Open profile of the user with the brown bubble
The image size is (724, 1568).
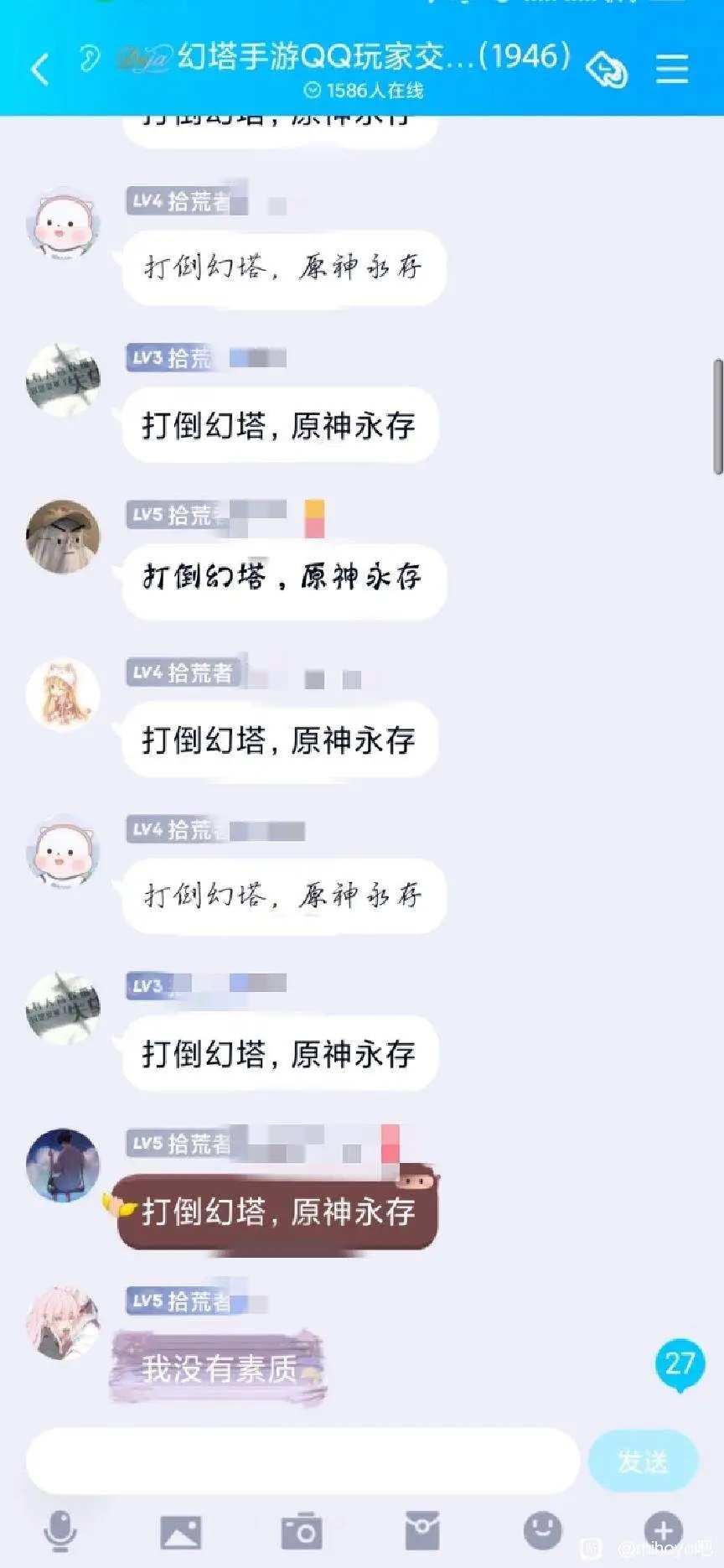tap(63, 1166)
